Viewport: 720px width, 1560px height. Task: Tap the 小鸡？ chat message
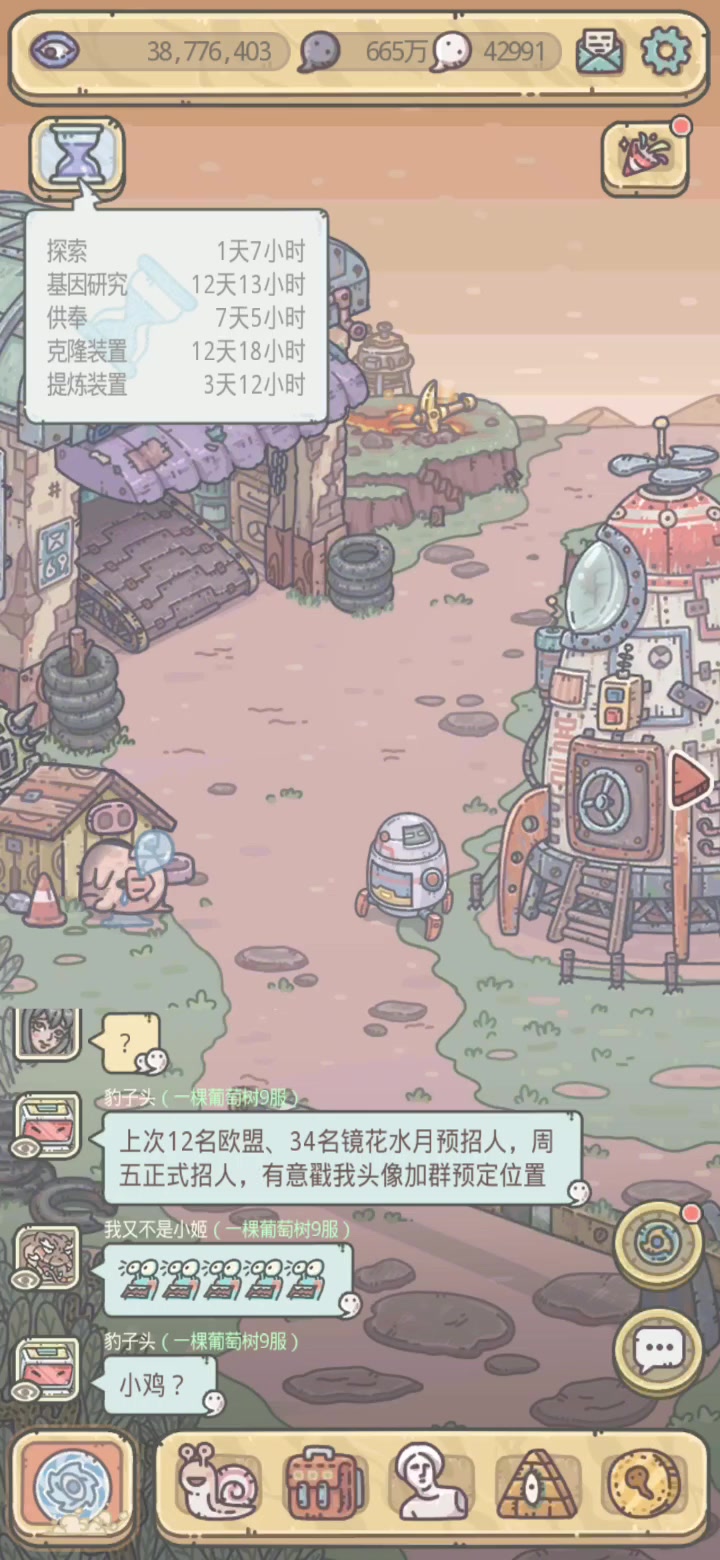point(159,1385)
